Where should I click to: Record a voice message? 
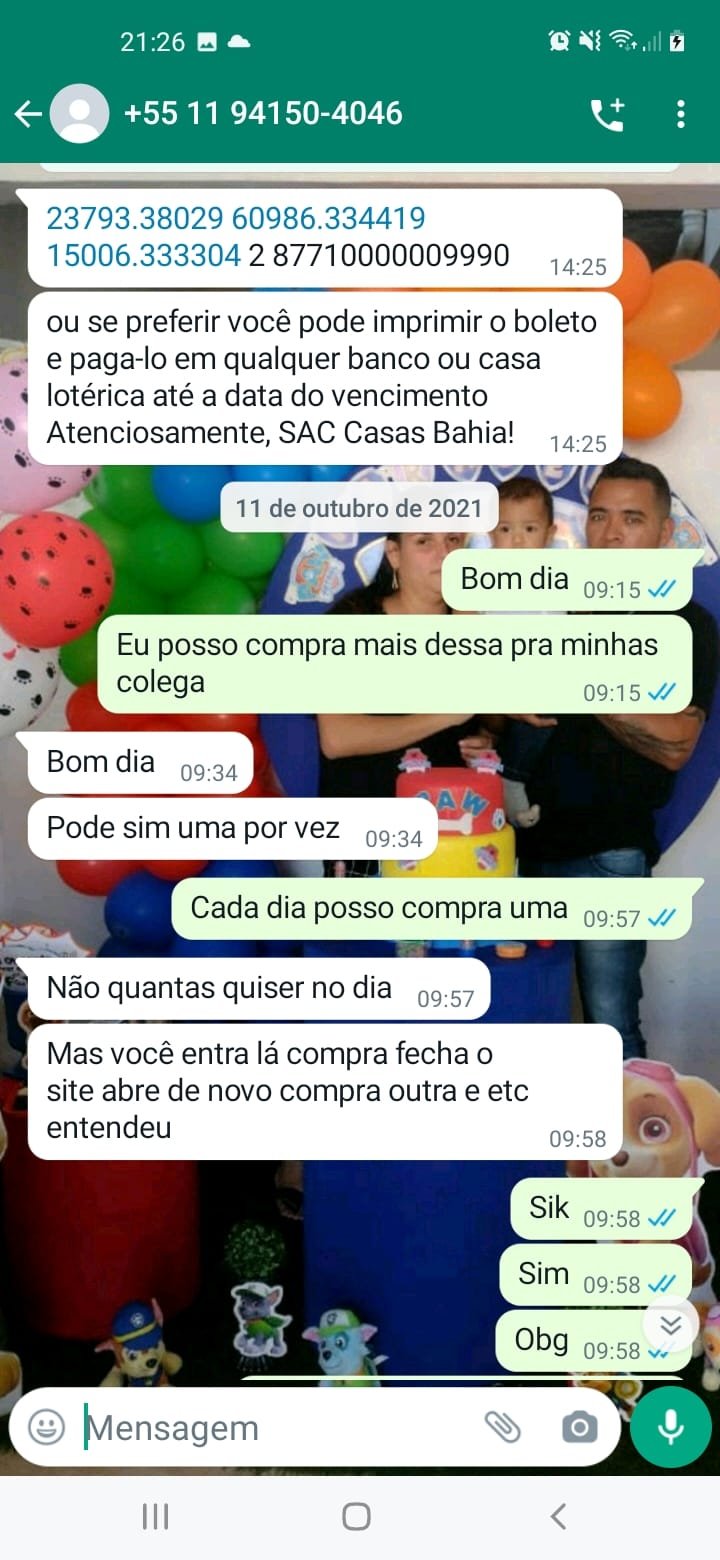670,1427
